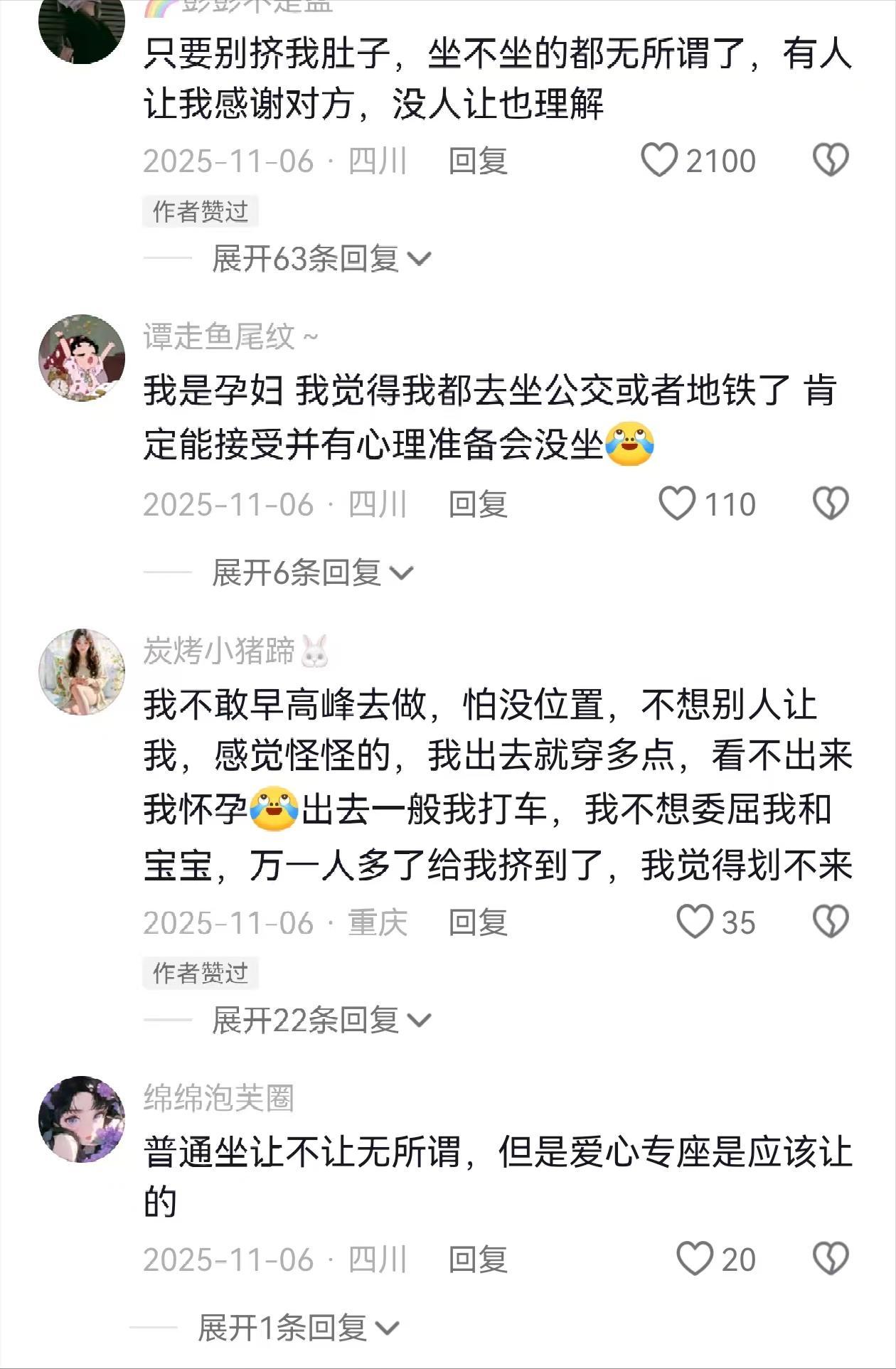Screen dimensions: 896x1369
Task: Reply to the comment with 2100 likes
Action: click(477, 161)
